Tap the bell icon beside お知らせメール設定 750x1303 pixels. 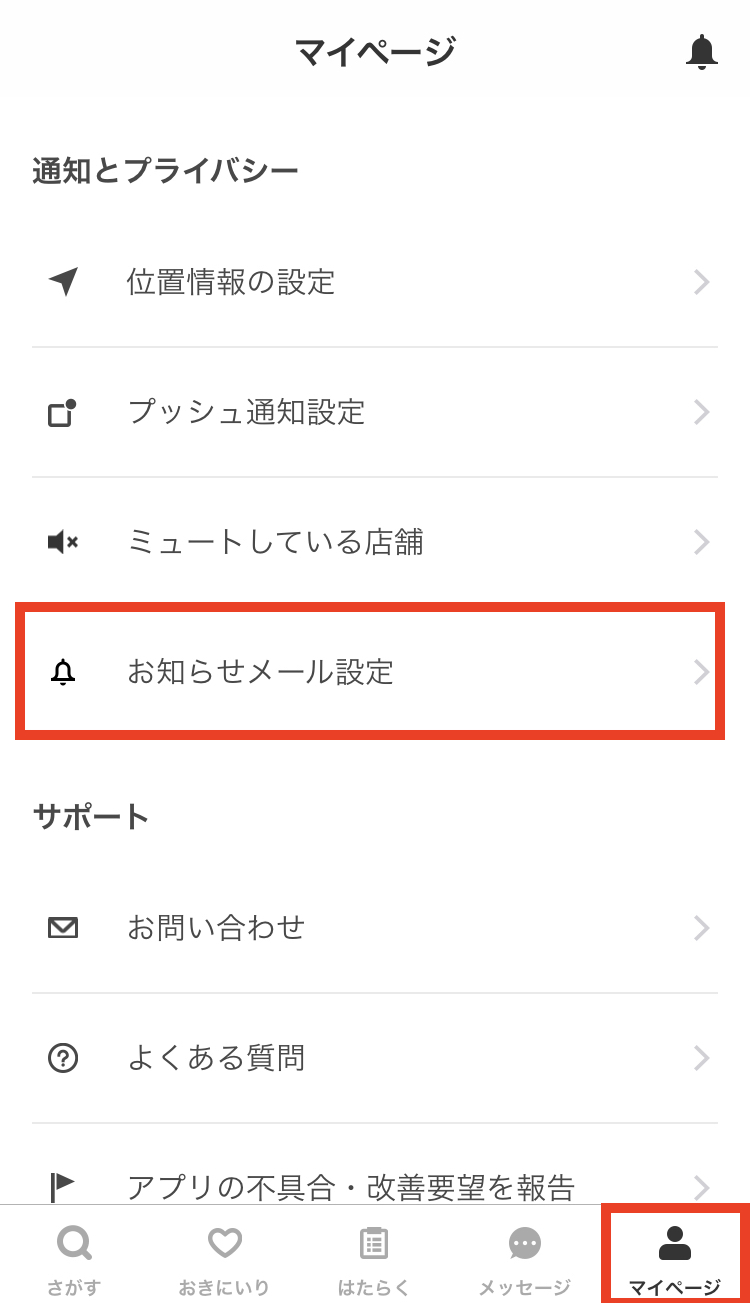(63, 672)
